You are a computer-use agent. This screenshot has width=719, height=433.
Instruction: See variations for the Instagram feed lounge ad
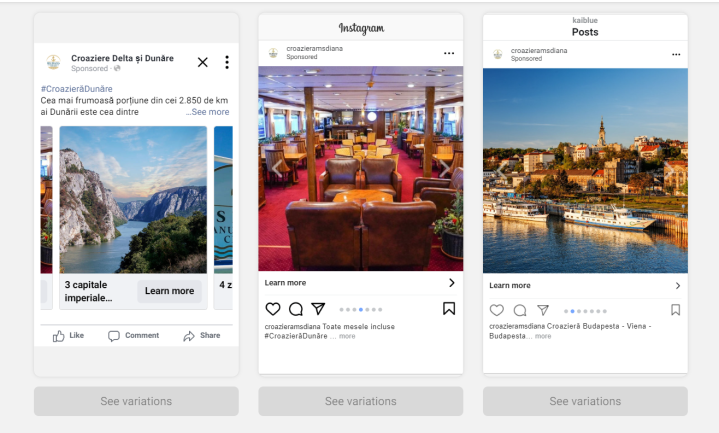pyautogui.click(x=360, y=401)
